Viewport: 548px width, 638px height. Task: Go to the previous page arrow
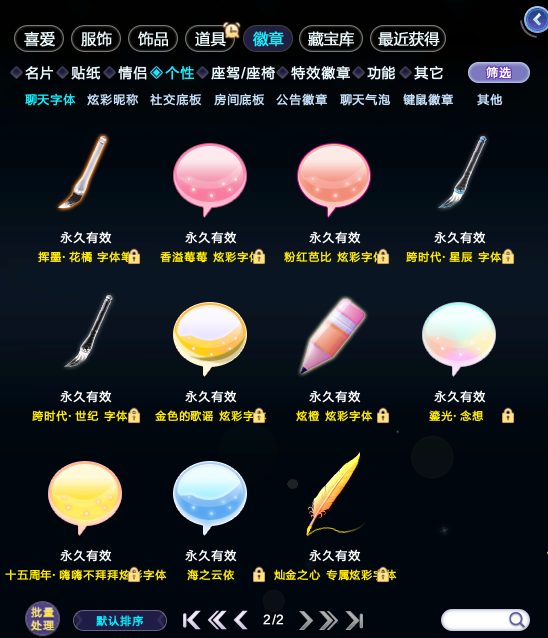coord(241,620)
